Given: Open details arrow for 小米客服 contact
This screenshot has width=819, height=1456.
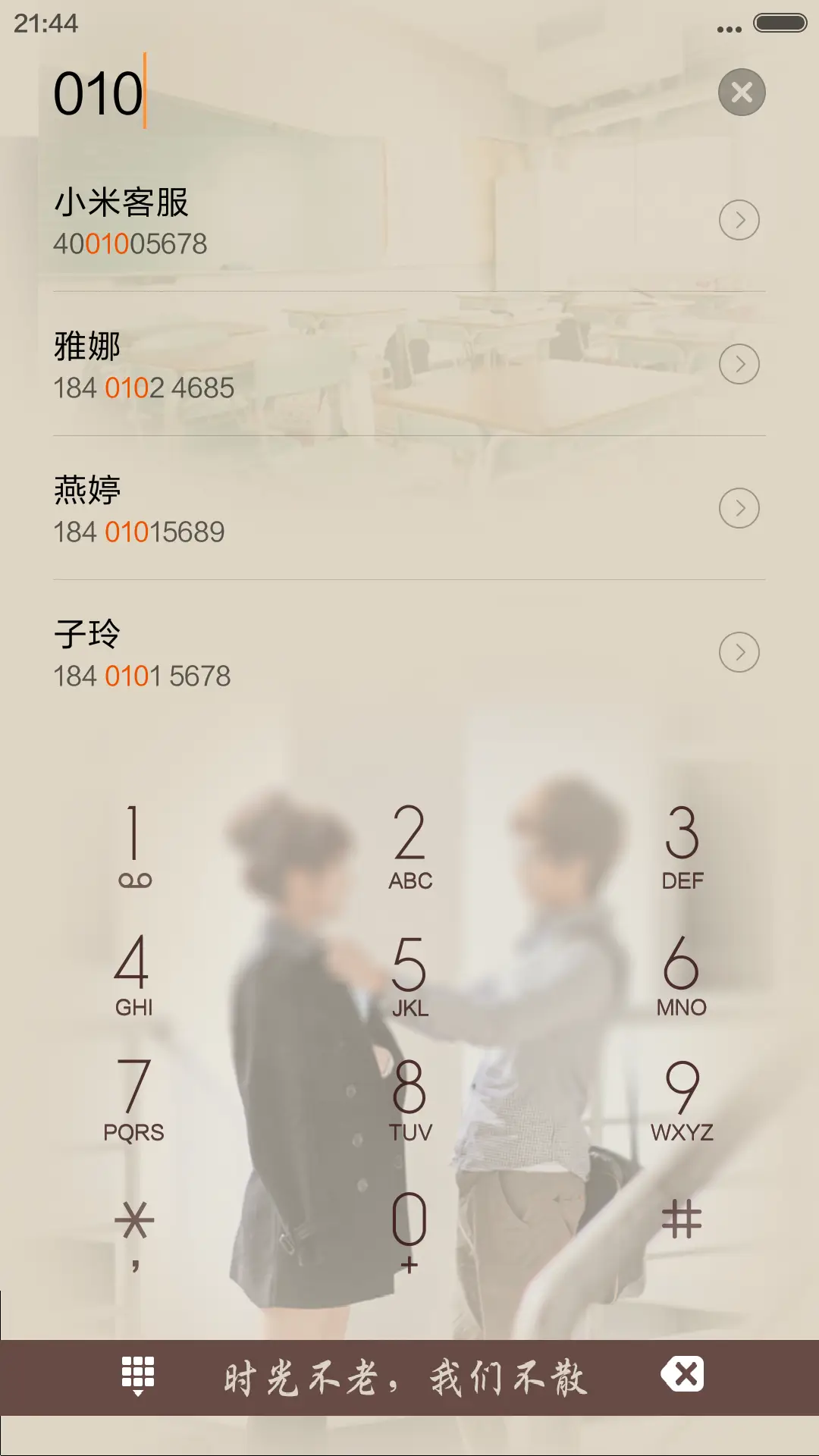Looking at the screenshot, I should (x=739, y=220).
